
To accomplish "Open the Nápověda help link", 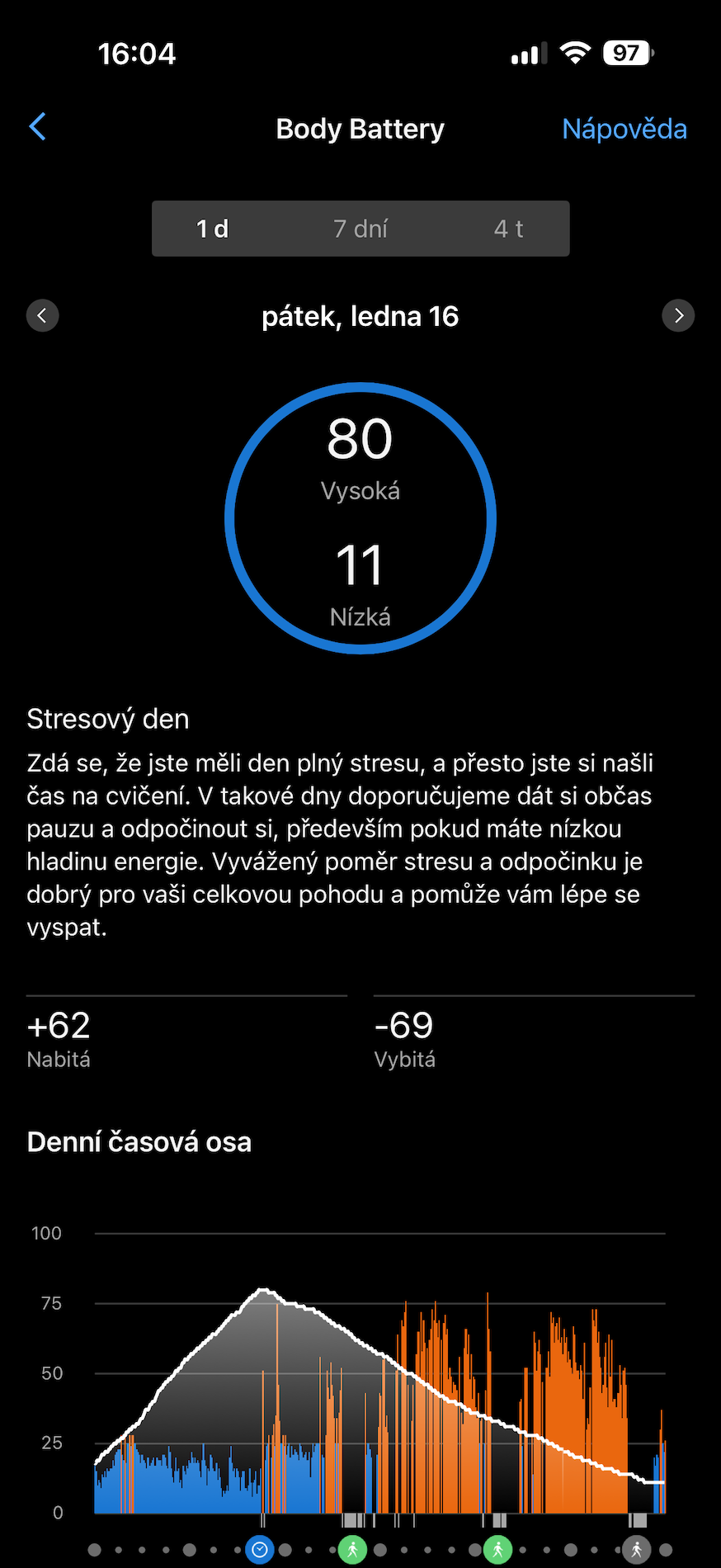I will [x=624, y=129].
